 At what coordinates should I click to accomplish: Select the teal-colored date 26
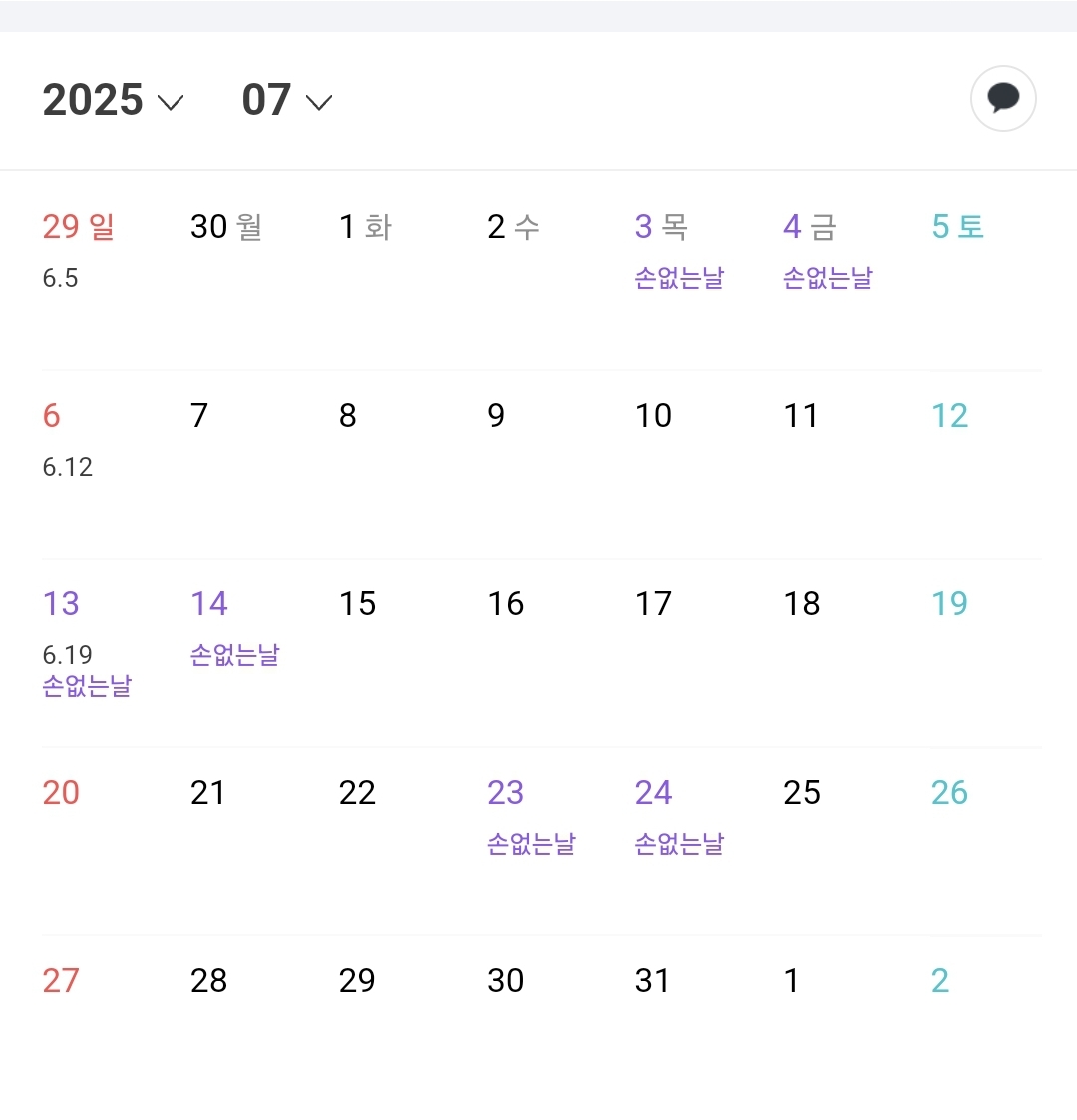tap(948, 792)
